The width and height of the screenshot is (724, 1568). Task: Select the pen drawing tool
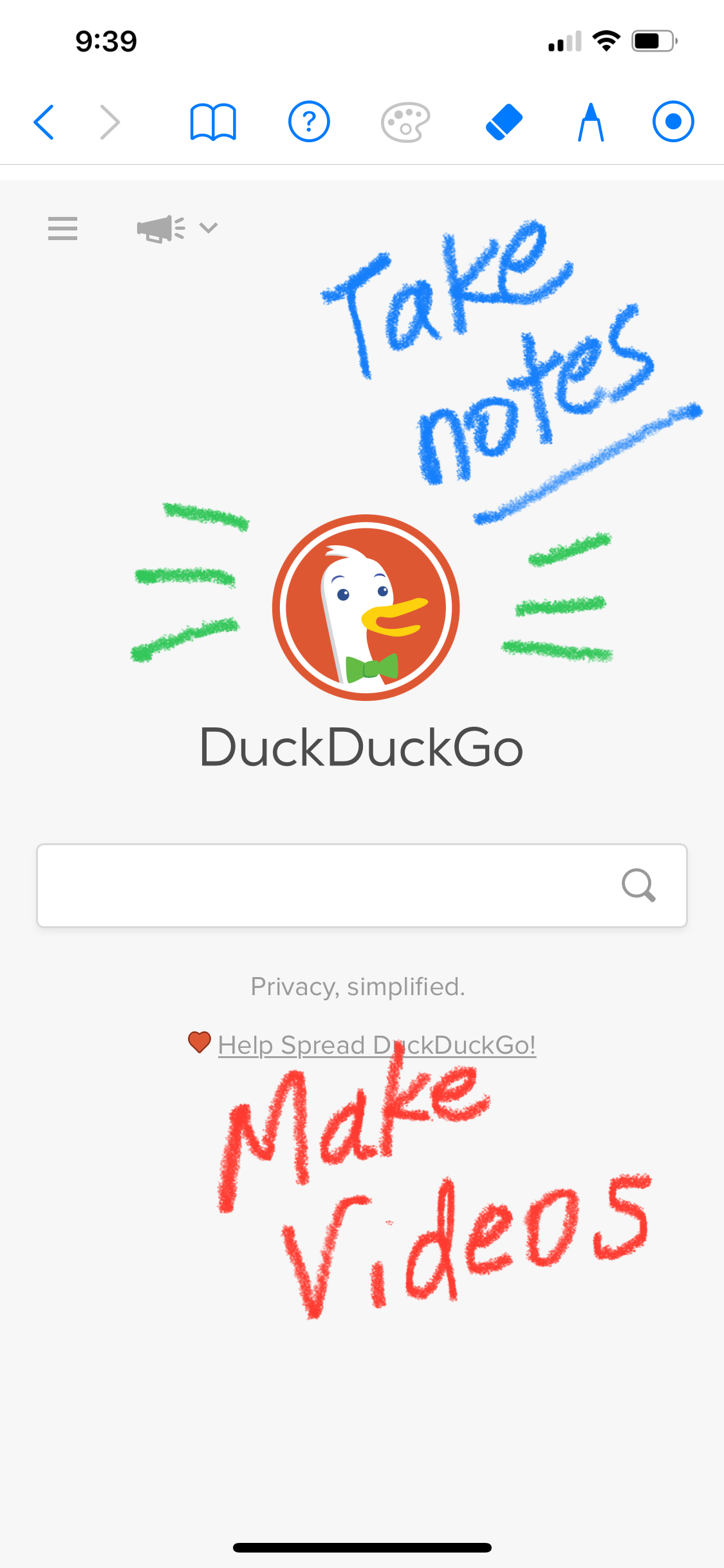tap(590, 122)
